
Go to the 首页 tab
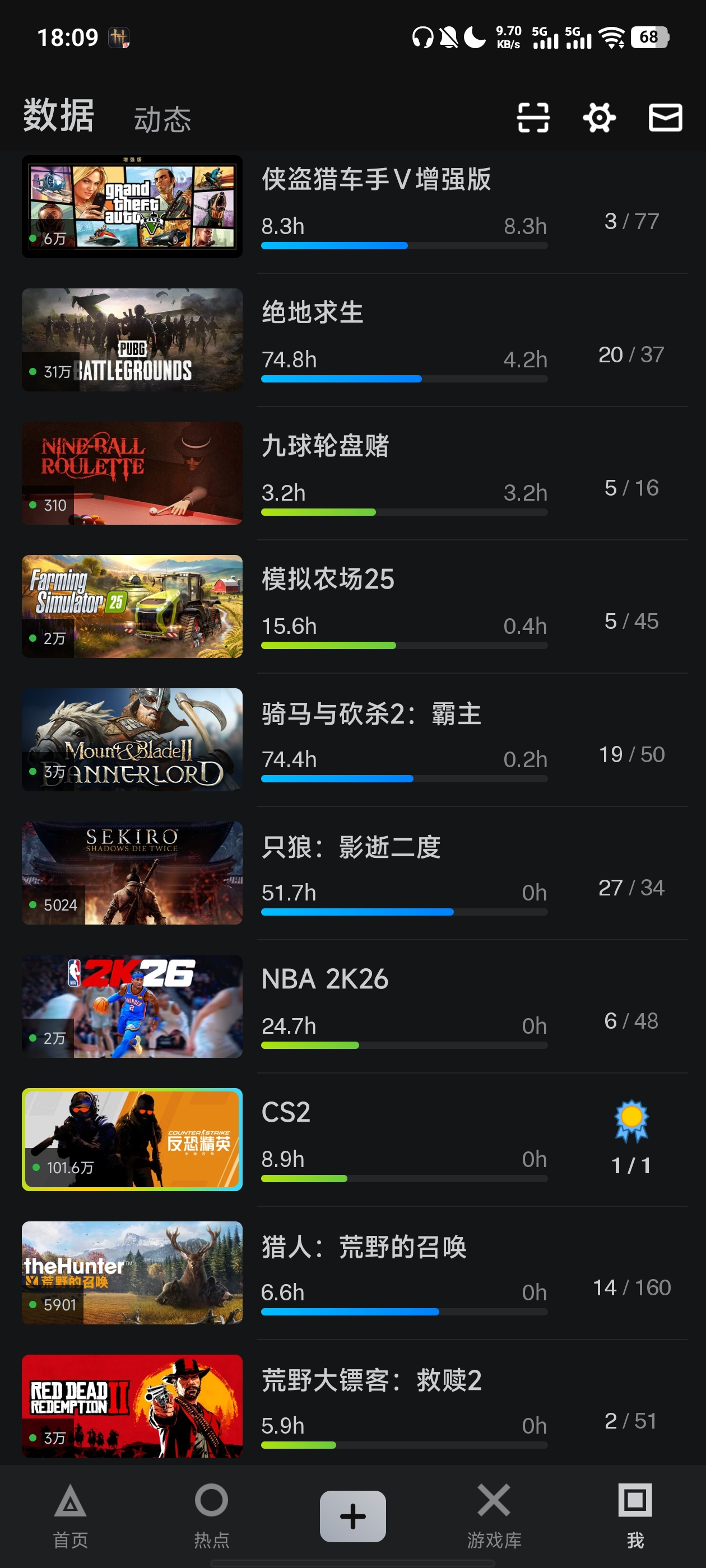click(x=71, y=1516)
